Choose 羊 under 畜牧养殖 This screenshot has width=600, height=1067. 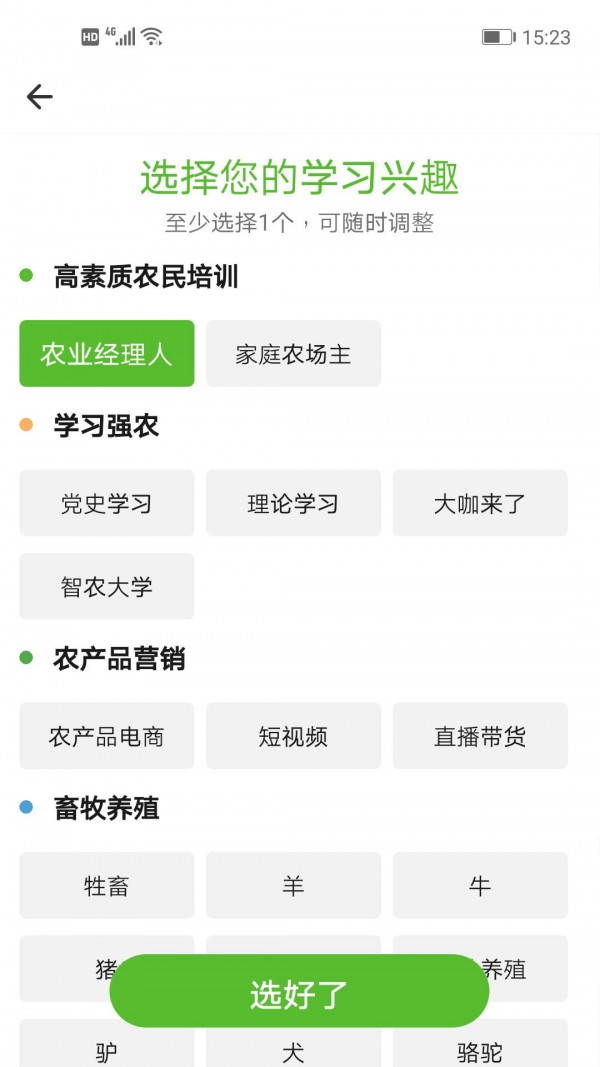[293, 885]
